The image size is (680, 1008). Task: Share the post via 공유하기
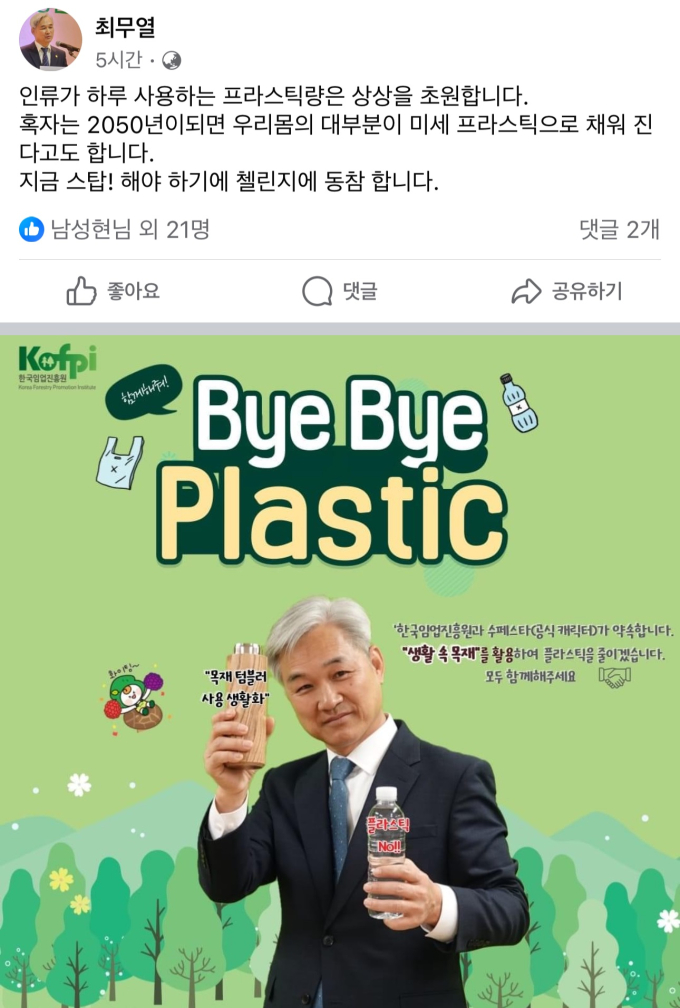(x=566, y=291)
